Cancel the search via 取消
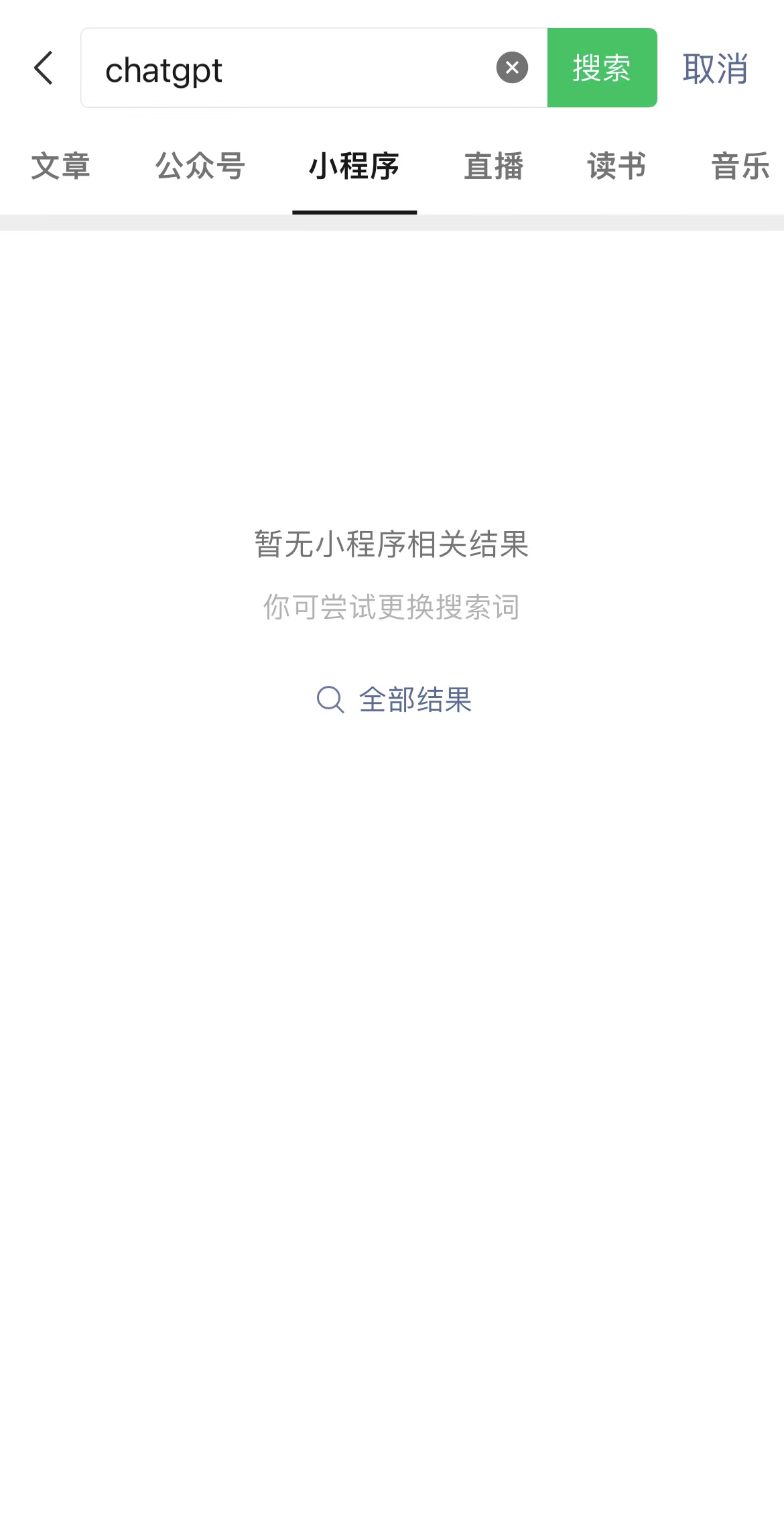 pyautogui.click(x=715, y=68)
